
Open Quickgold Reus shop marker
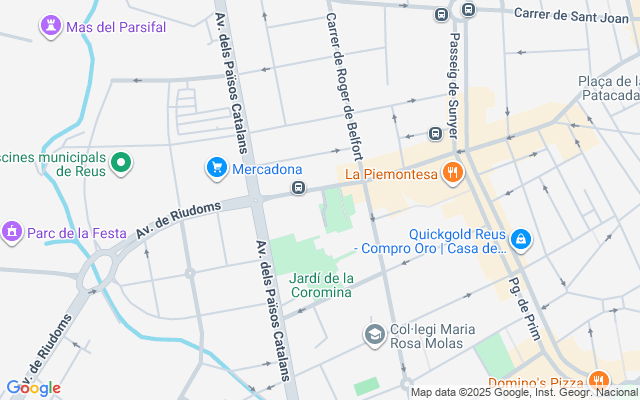click(x=520, y=239)
